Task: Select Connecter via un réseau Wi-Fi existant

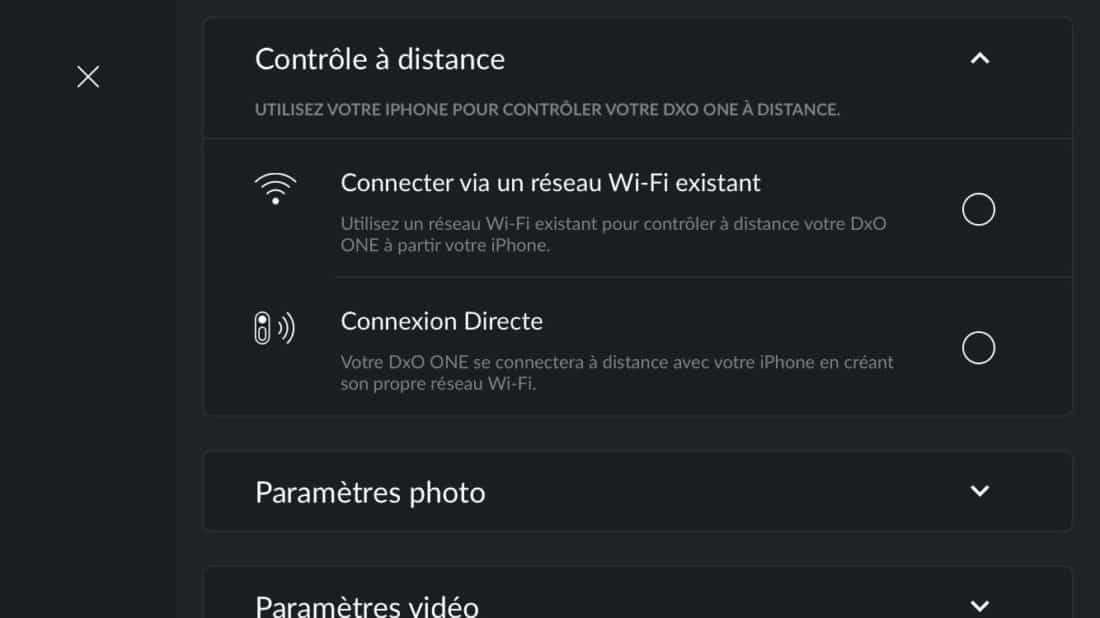Action: tap(977, 209)
